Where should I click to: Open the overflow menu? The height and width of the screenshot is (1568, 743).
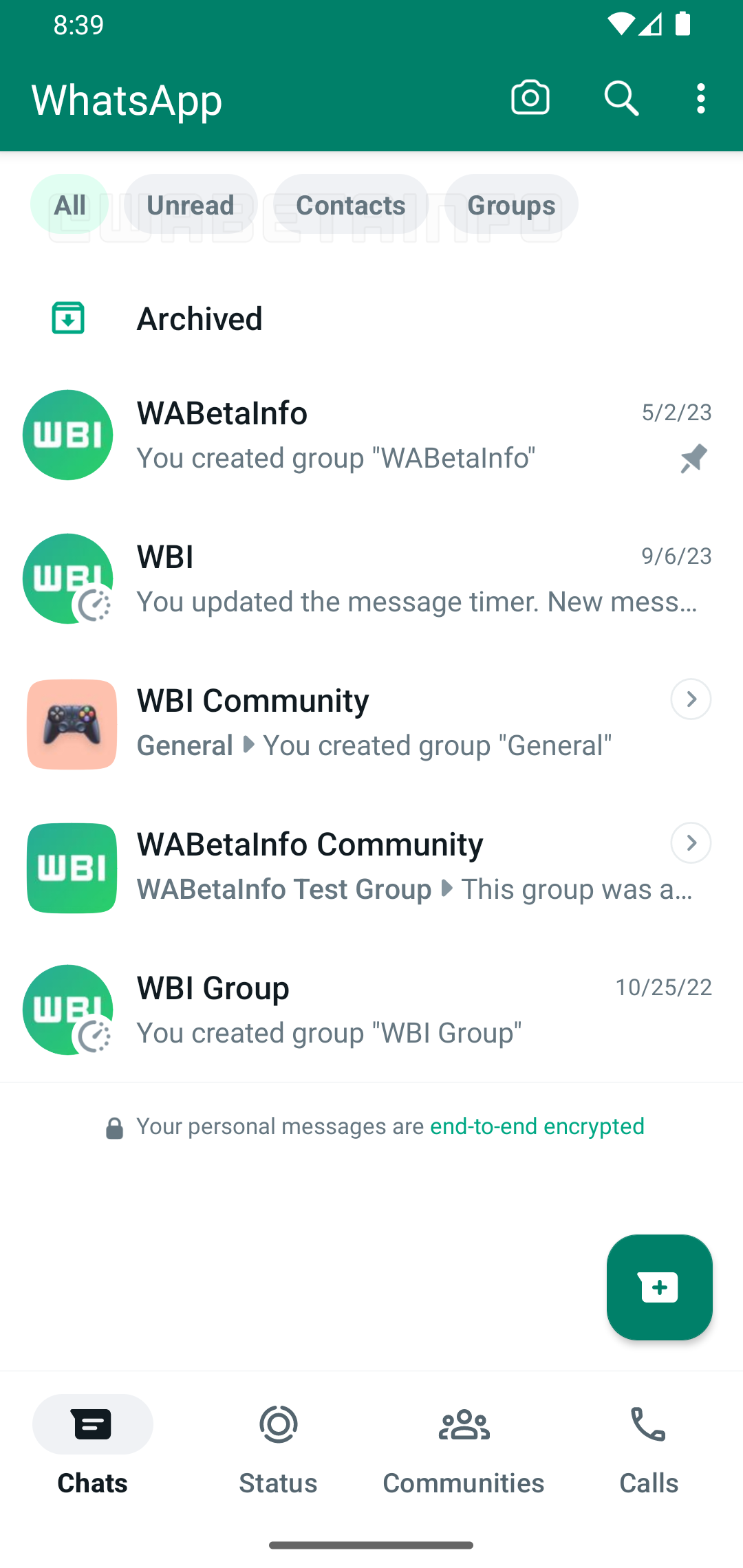coord(700,98)
